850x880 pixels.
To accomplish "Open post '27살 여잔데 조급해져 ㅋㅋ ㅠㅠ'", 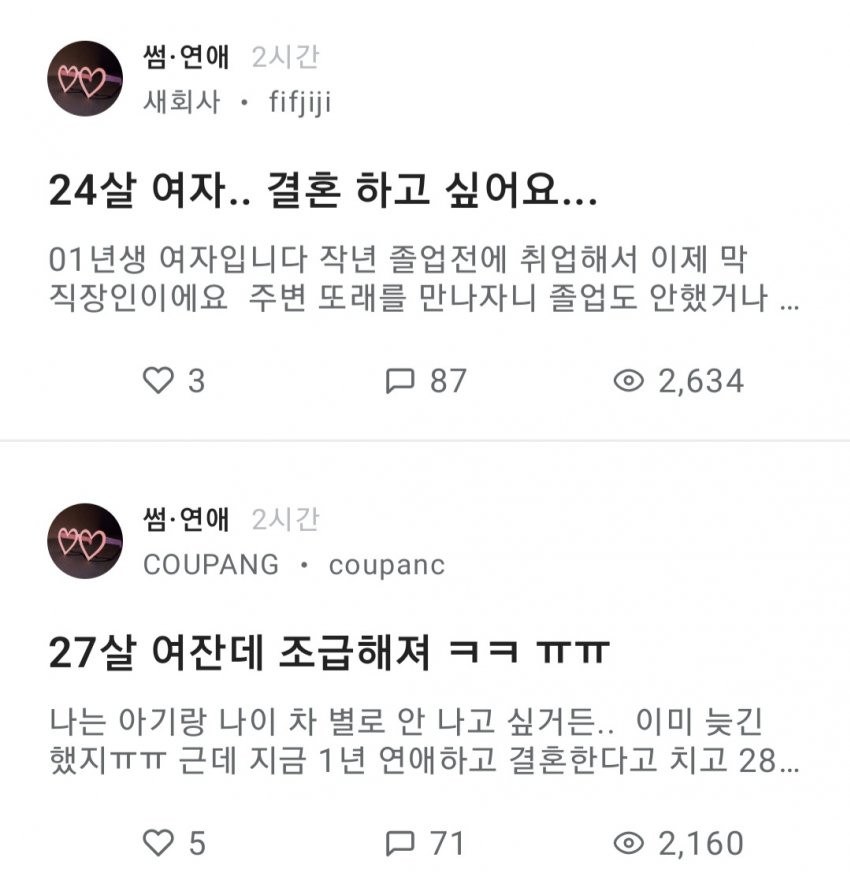I will (330, 655).
